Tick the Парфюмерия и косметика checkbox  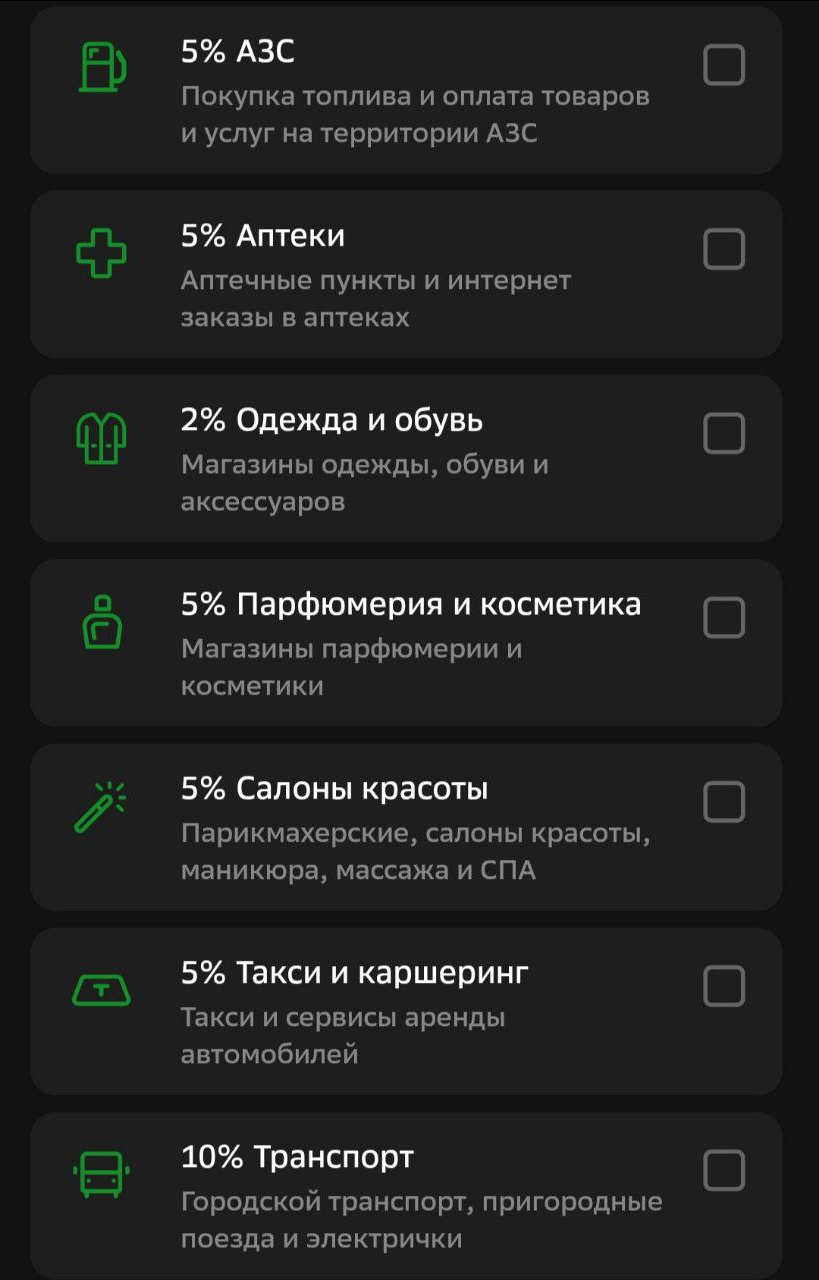click(724, 618)
